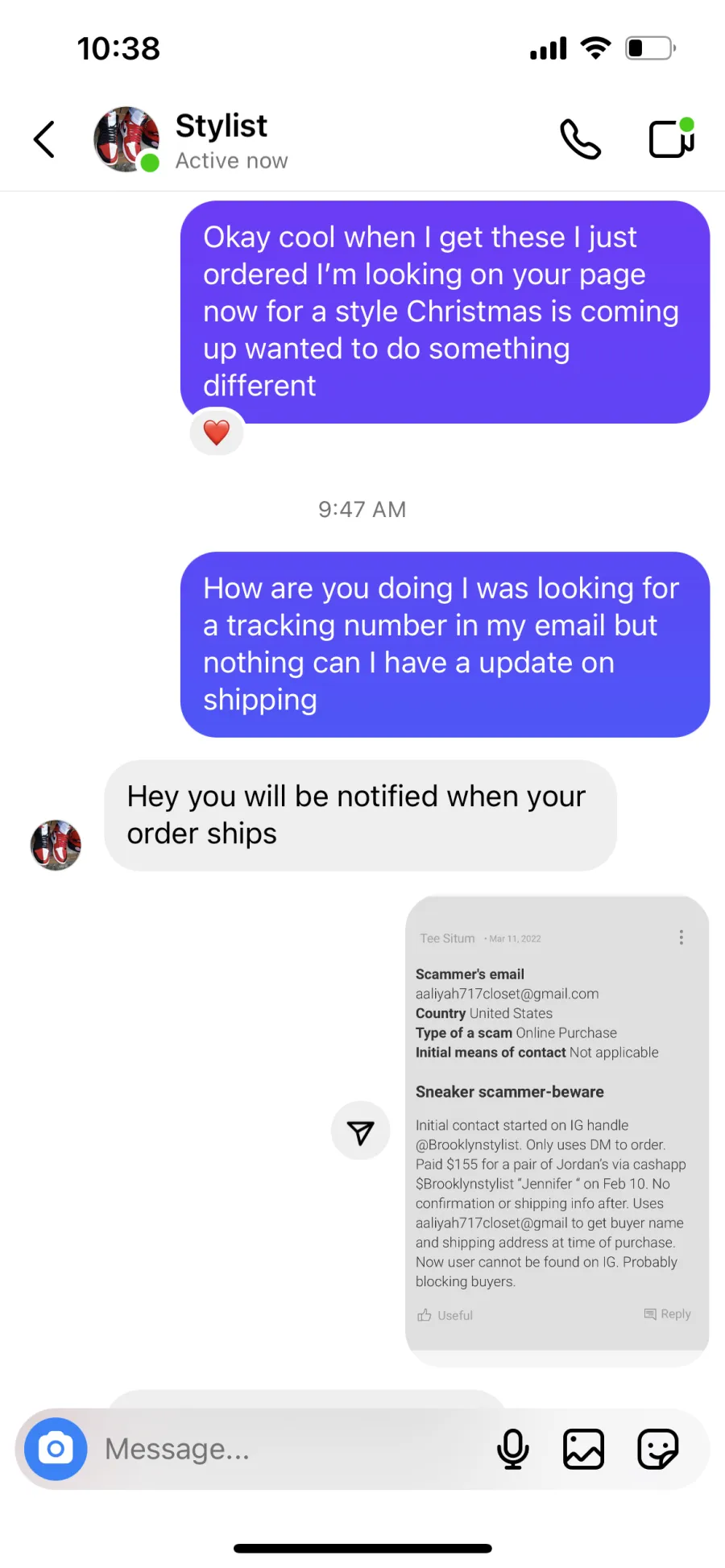The height and width of the screenshot is (1568, 725).
Task: Focus the Message text field
Action: [290, 1449]
